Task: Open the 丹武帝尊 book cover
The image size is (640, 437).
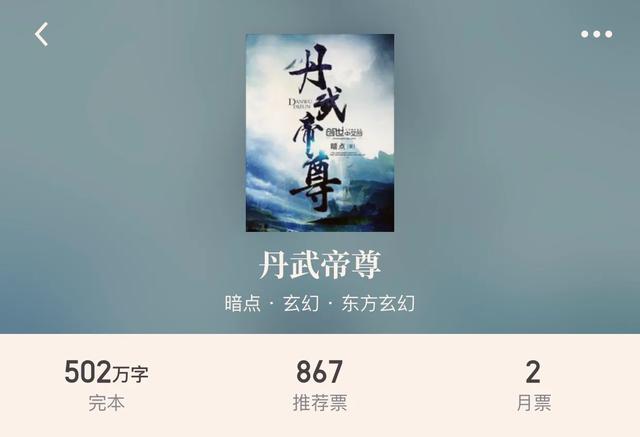Action: [320, 133]
